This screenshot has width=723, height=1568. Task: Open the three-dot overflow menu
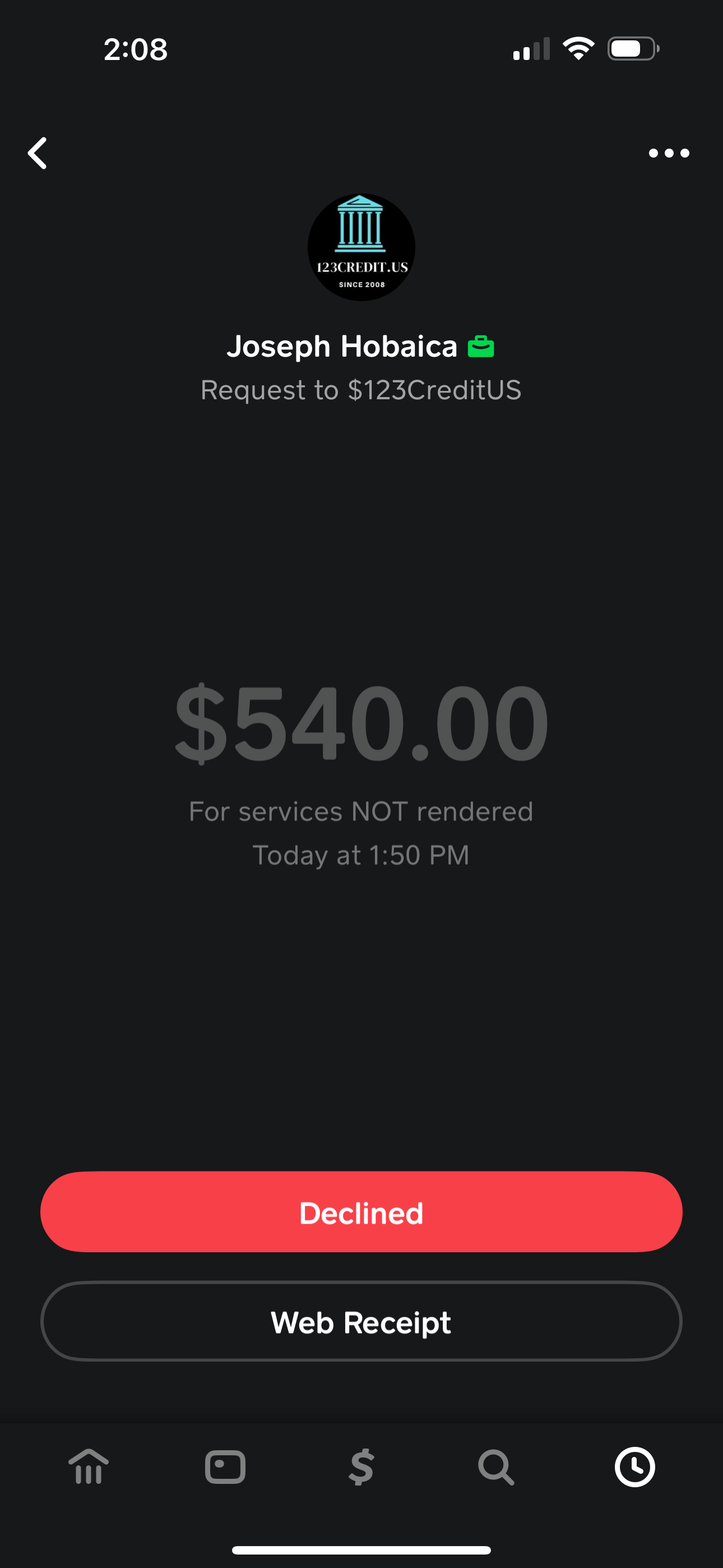click(668, 153)
